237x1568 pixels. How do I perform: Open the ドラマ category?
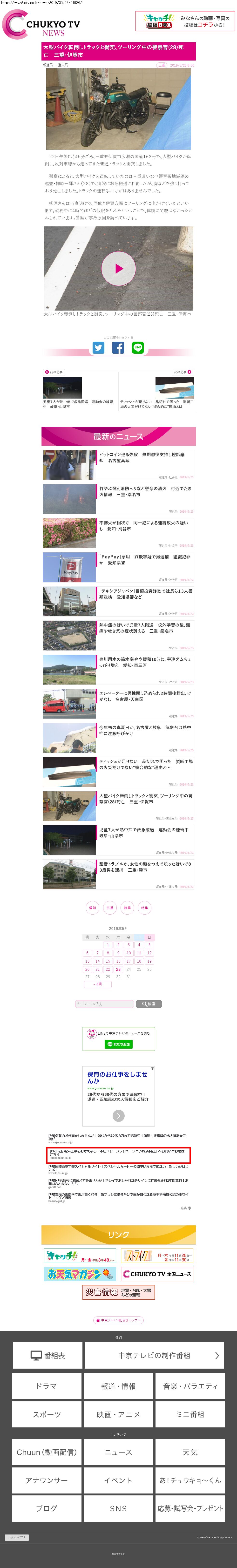[x=46, y=1386]
